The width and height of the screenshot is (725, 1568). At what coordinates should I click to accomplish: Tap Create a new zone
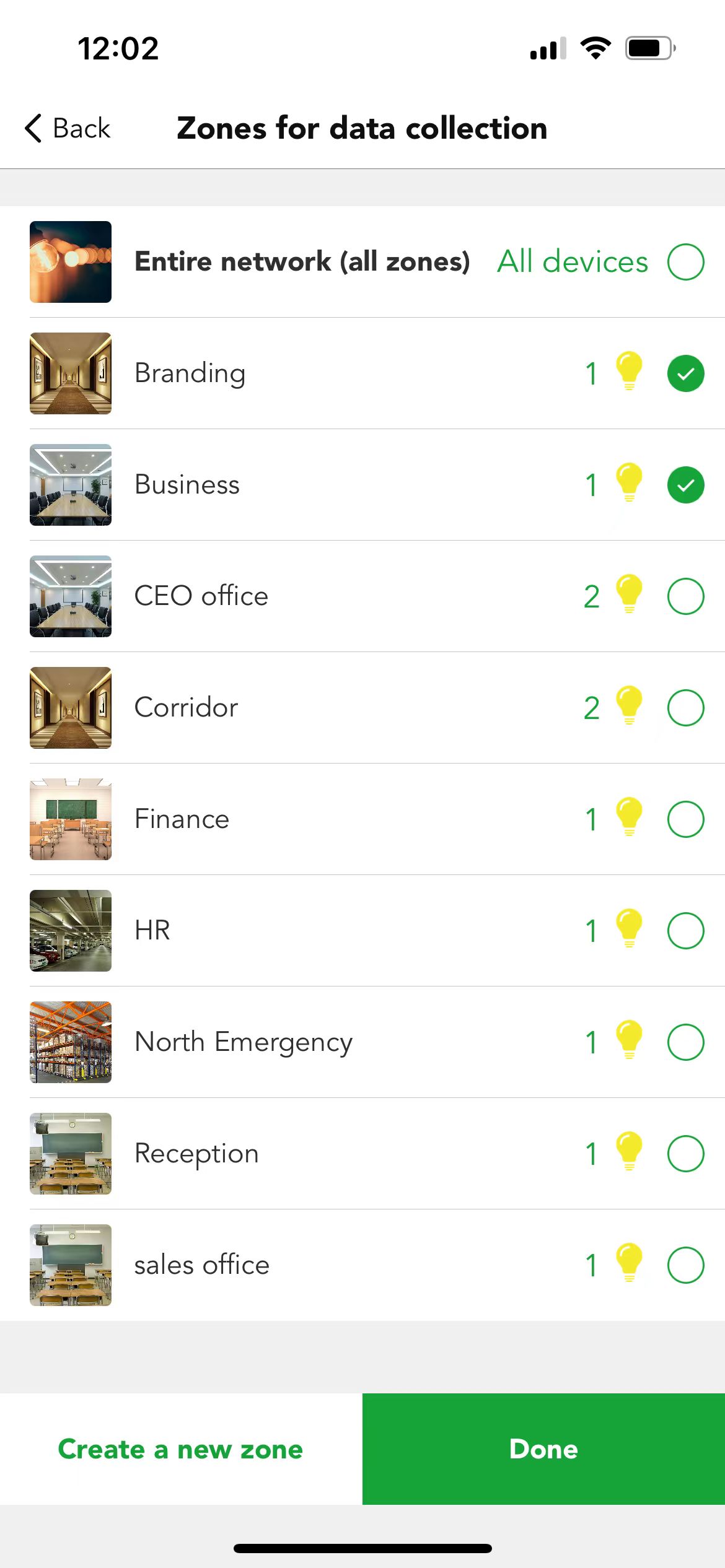[180, 1449]
